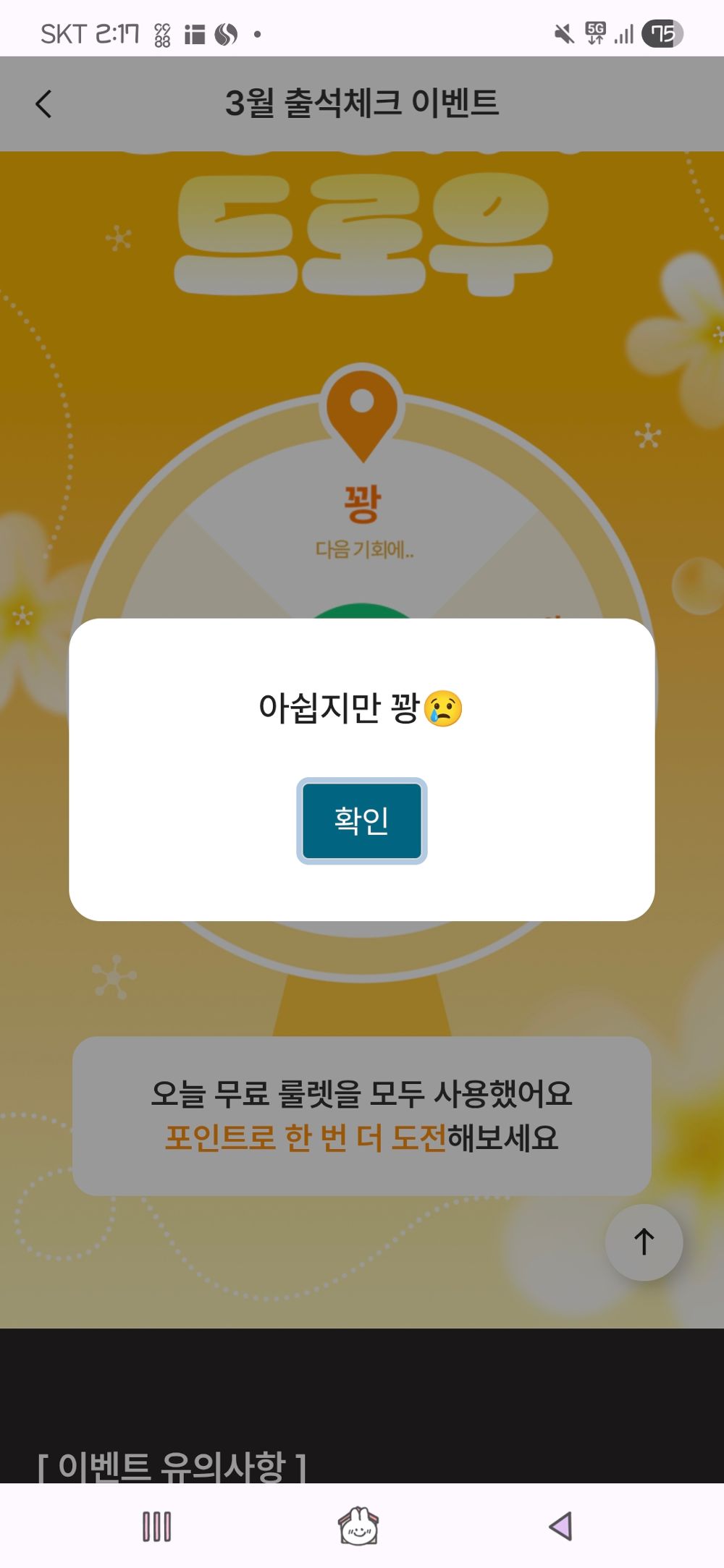Tap the 3월 출석체크 이벤트 title
This screenshot has width=724, height=1568.
pyautogui.click(x=362, y=103)
